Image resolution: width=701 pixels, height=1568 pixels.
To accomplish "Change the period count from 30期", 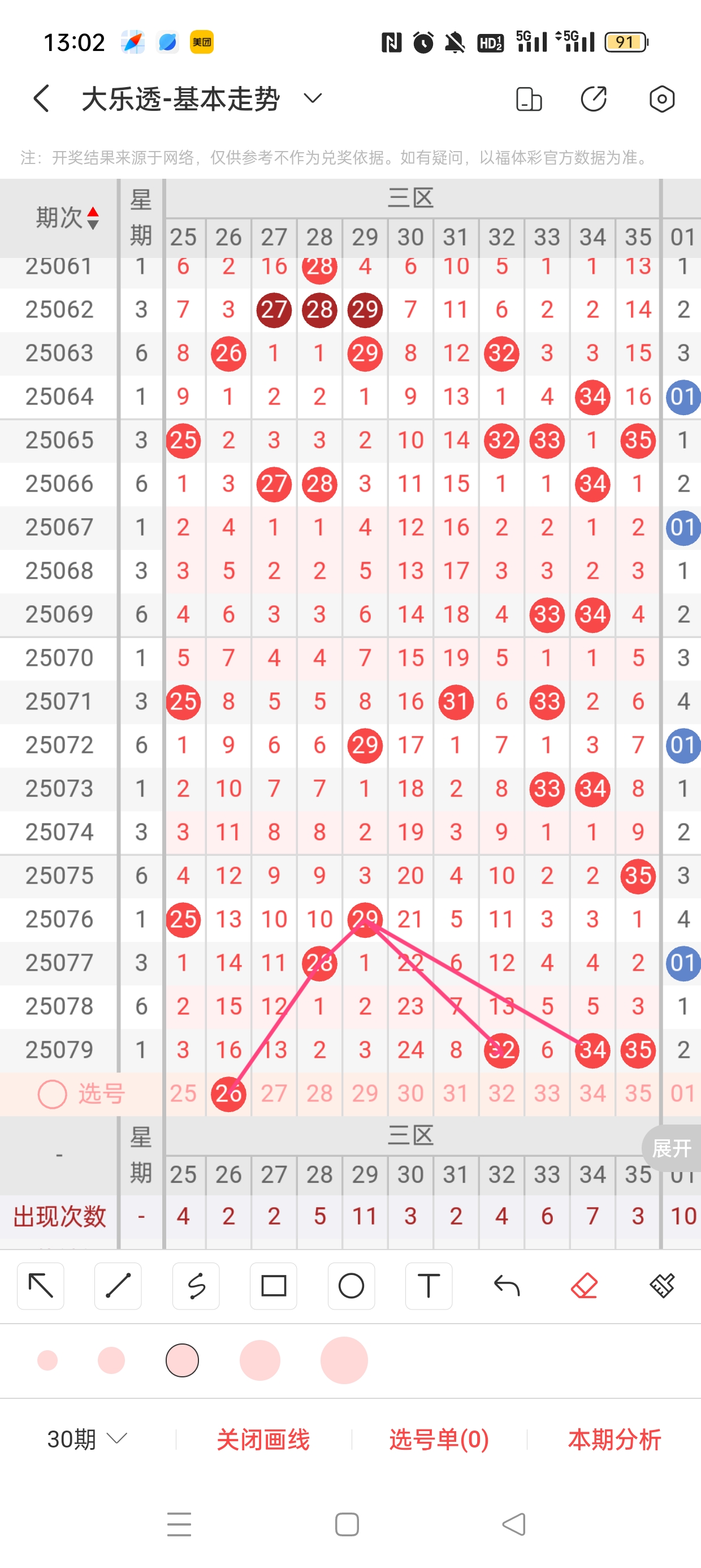I will 87,1439.
